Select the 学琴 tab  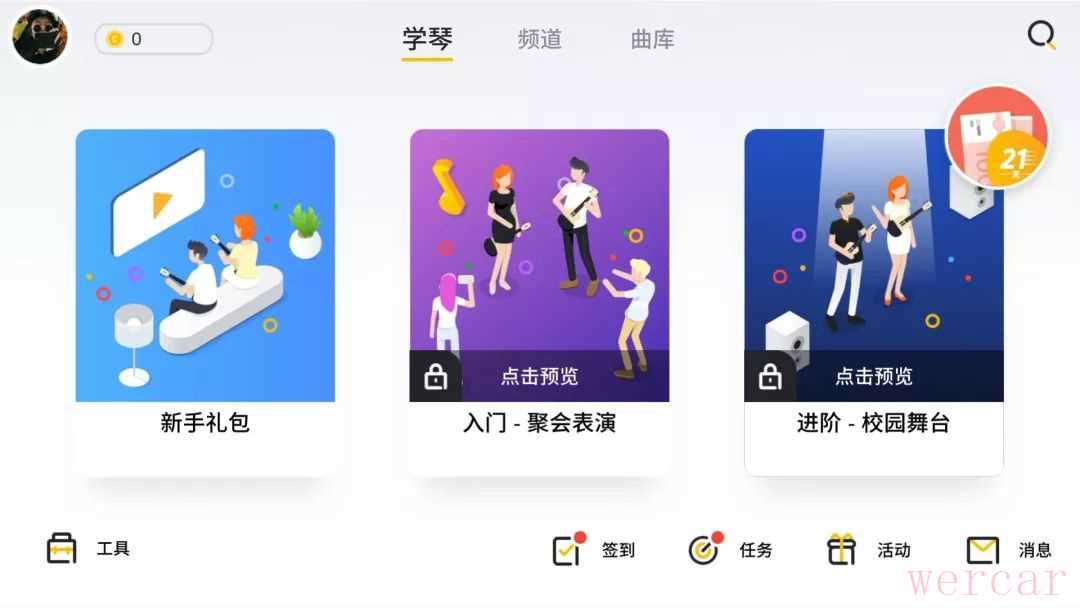(427, 40)
